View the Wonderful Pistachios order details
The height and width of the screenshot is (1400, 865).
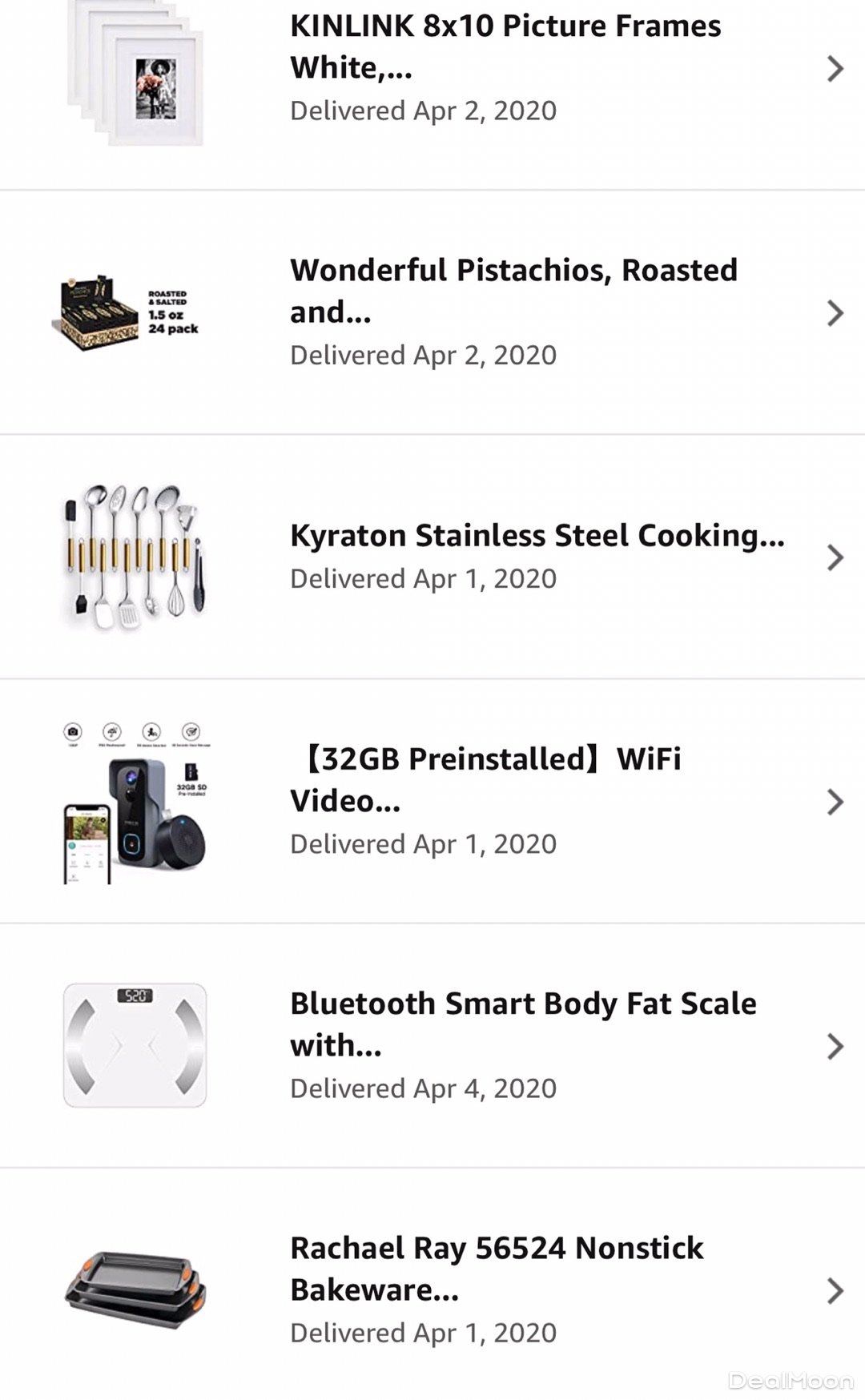coord(513,312)
